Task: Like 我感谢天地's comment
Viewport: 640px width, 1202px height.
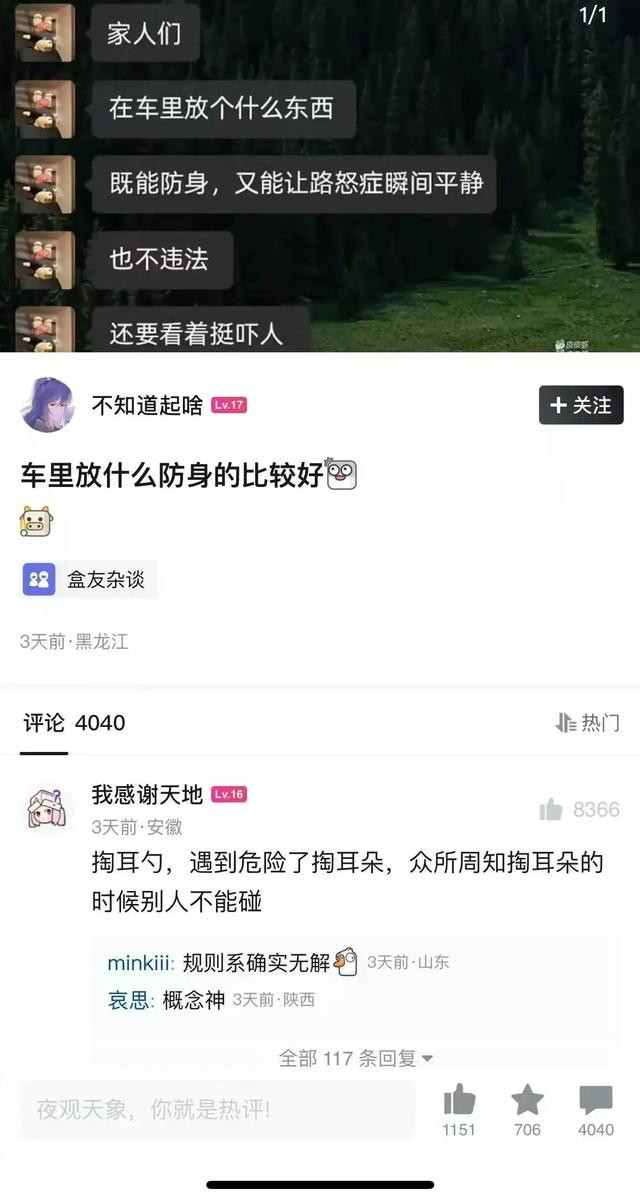Action: 551,809
